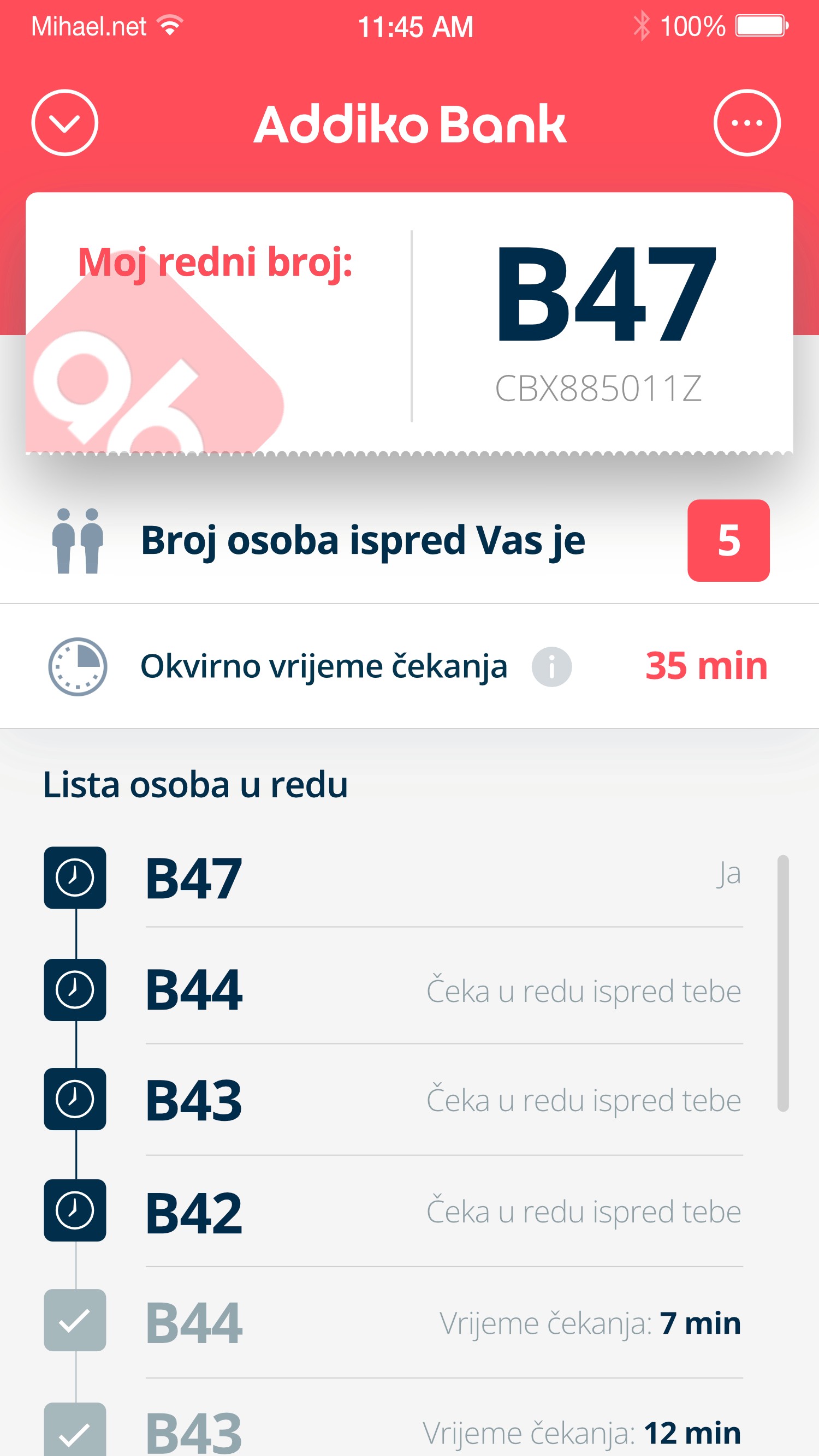Collapse the screen with the down chevron

[x=65, y=123]
